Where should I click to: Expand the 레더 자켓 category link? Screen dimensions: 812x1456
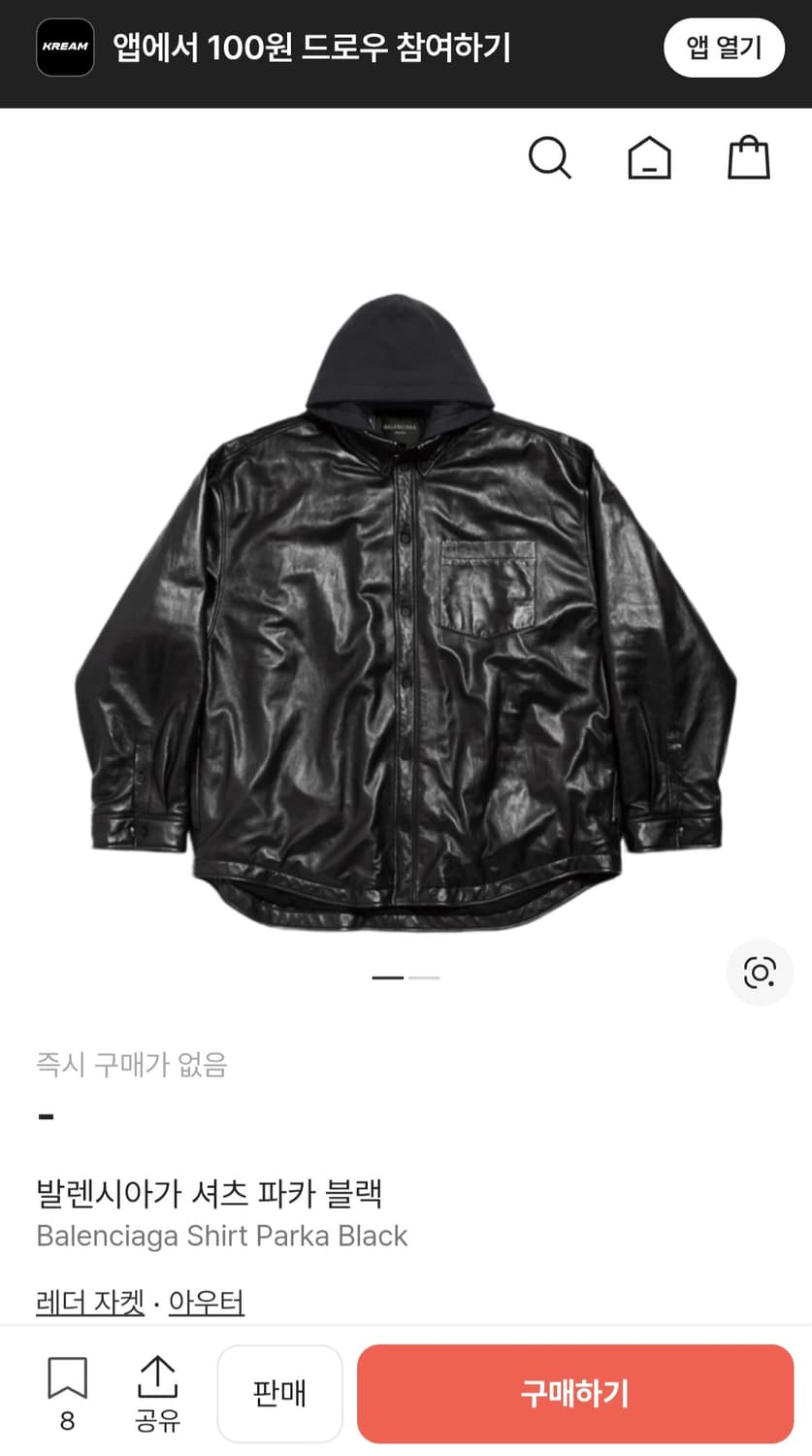(x=88, y=1304)
